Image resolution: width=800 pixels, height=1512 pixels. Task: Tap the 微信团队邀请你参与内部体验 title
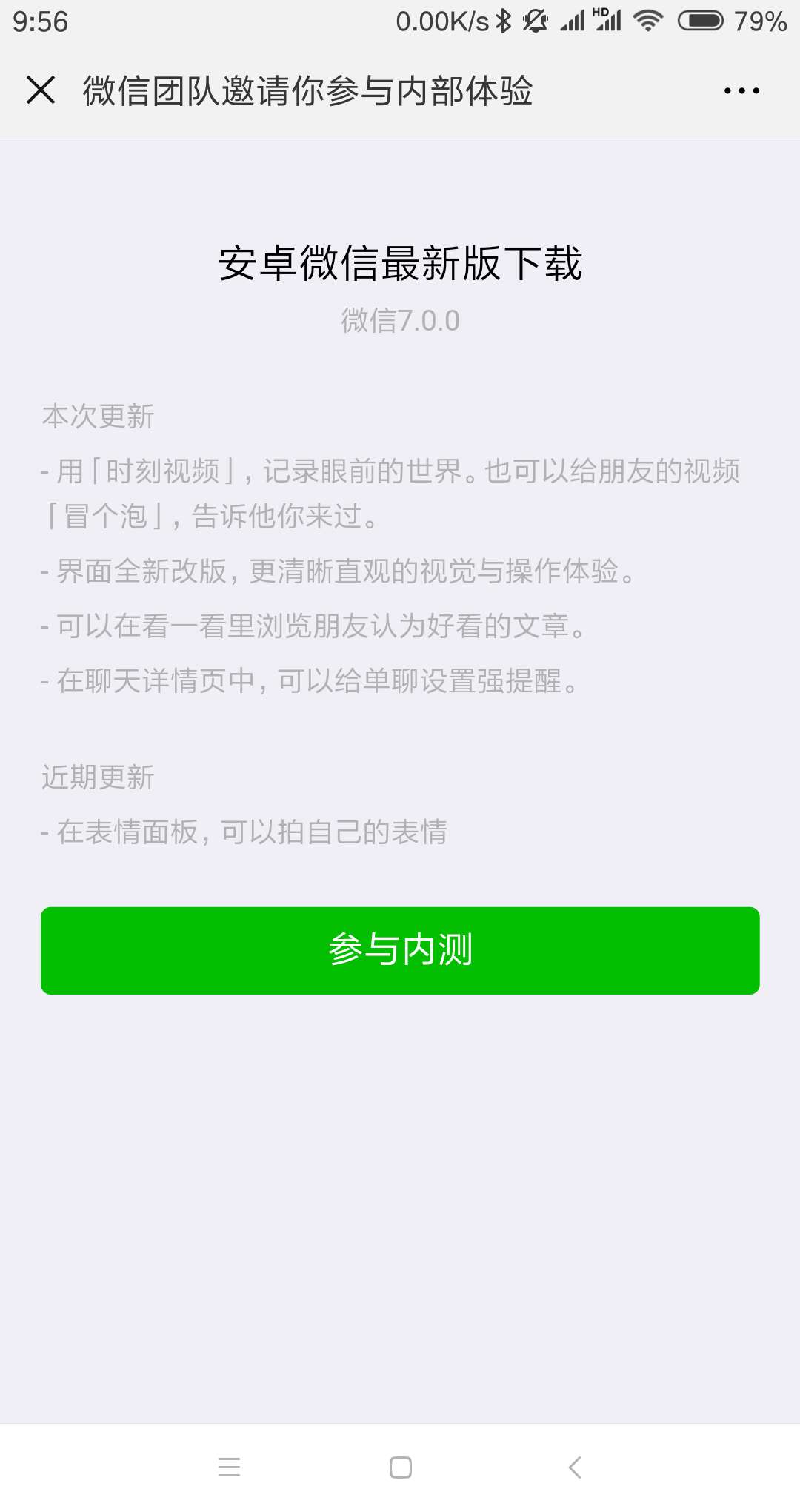pyautogui.click(x=307, y=90)
